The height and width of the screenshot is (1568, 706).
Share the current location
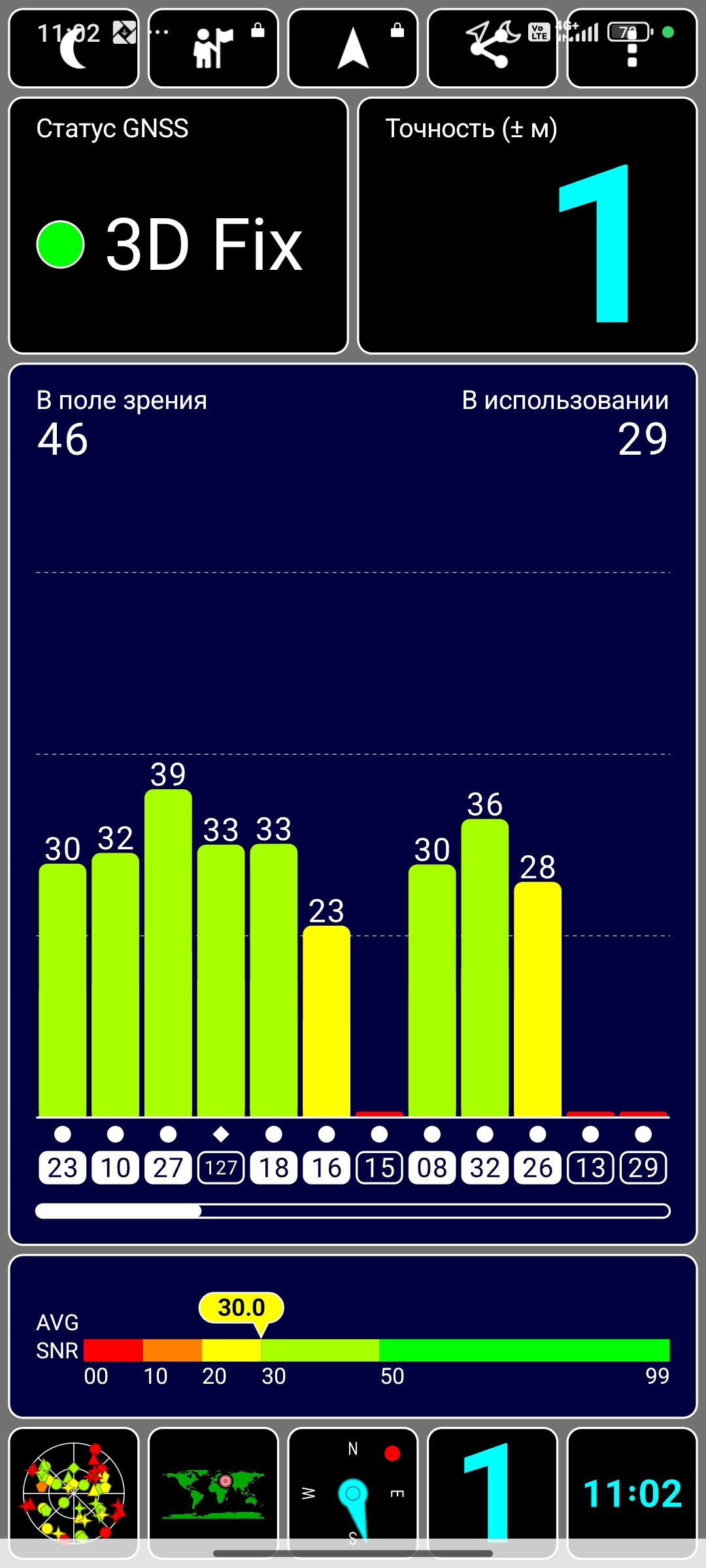point(492,49)
